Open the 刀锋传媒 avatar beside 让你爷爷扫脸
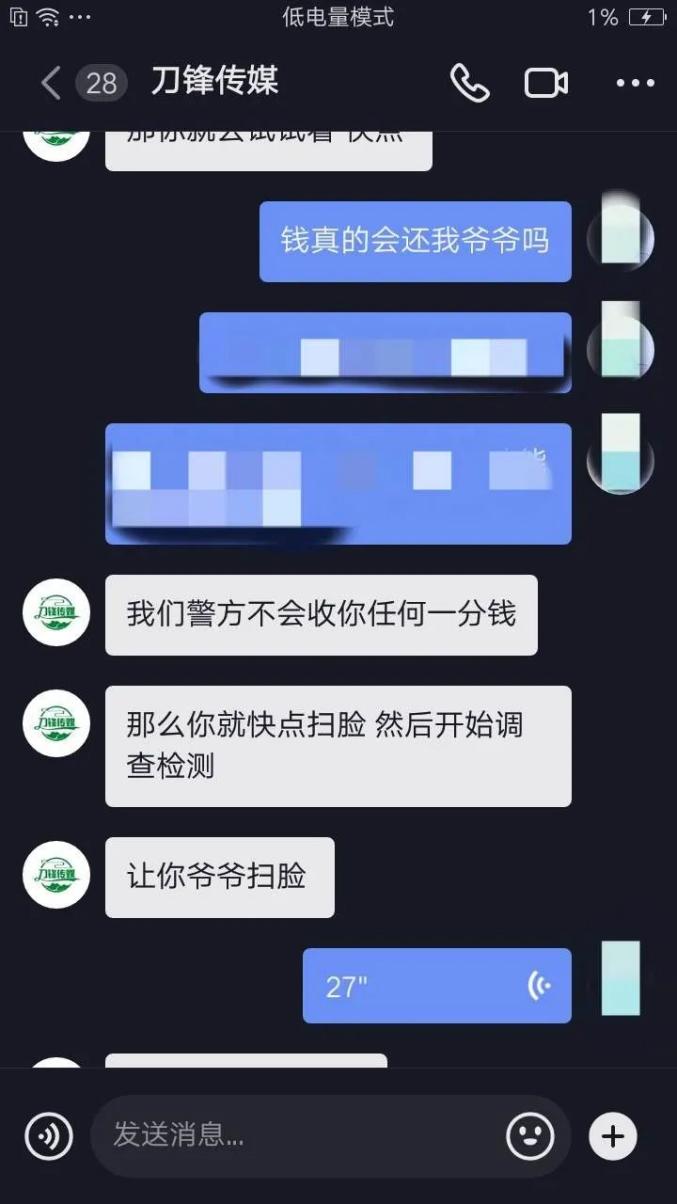This screenshot has width=677, height=1204. [56, 874]
